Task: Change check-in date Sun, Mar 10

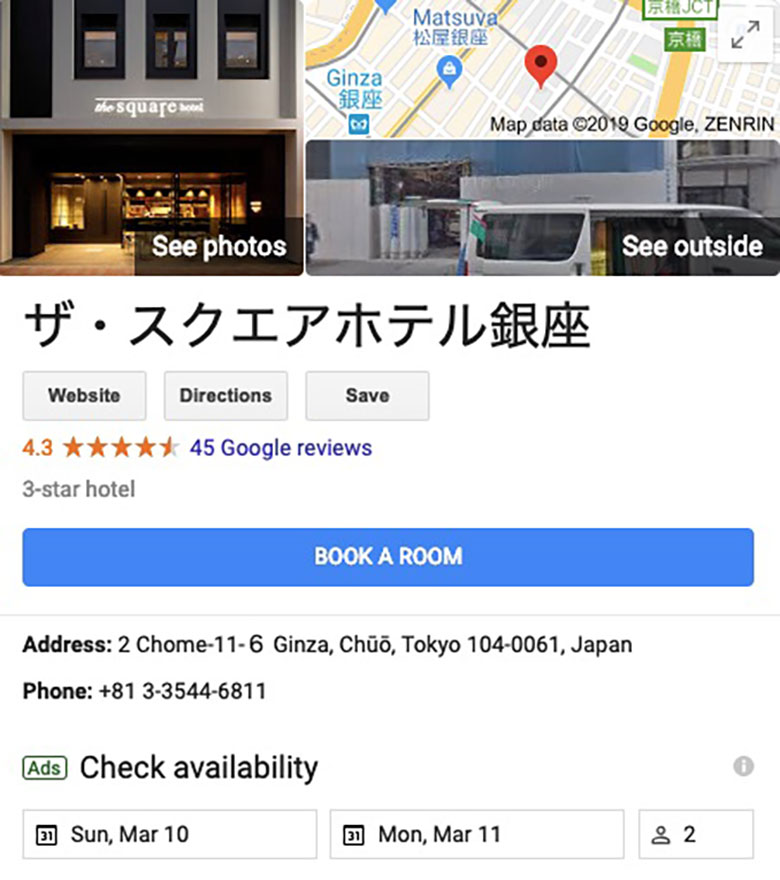Action: pyautogui.click(x=170, y=834)
